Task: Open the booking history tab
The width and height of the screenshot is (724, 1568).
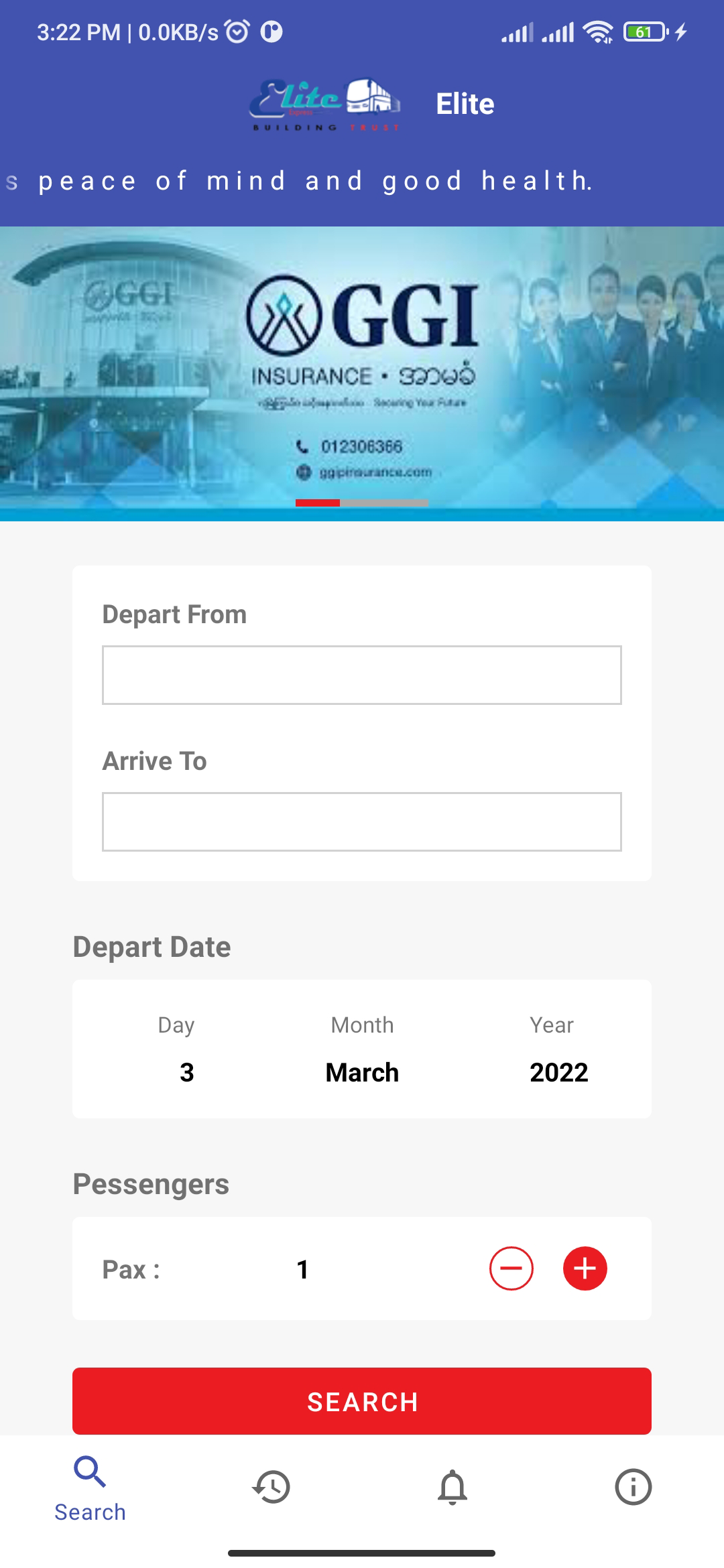Action: pos(271,1486)
